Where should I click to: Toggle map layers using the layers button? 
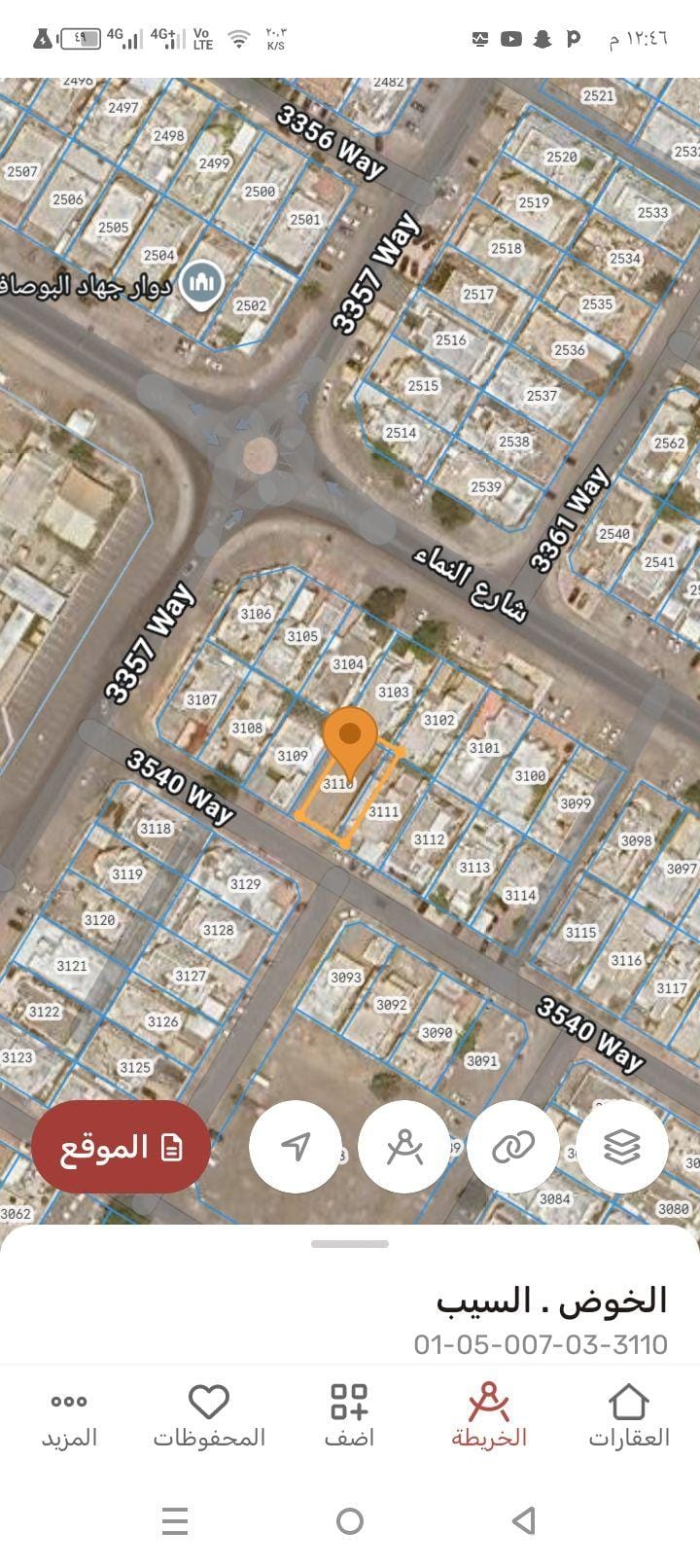[622, 1147]
